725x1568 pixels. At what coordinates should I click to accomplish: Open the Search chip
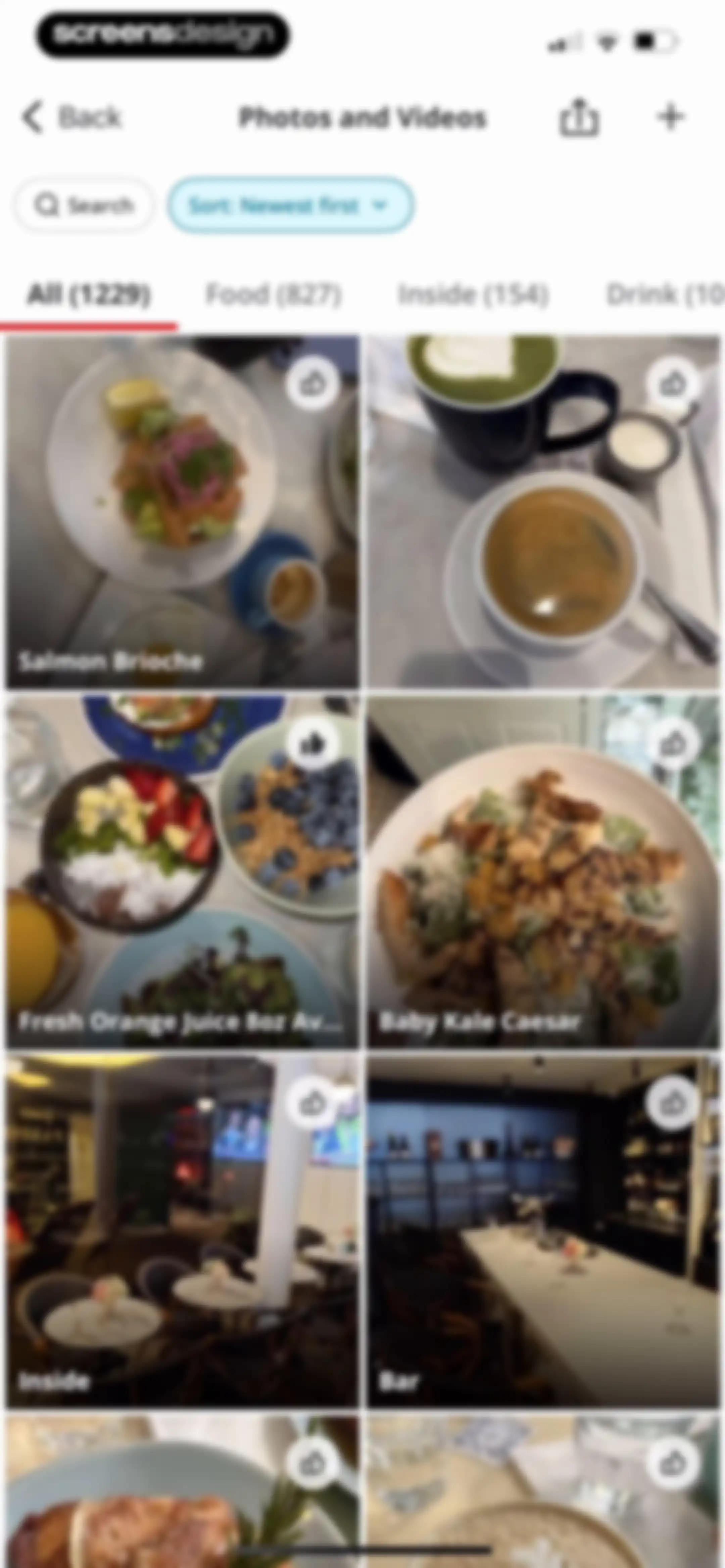(x=84, y=205)
